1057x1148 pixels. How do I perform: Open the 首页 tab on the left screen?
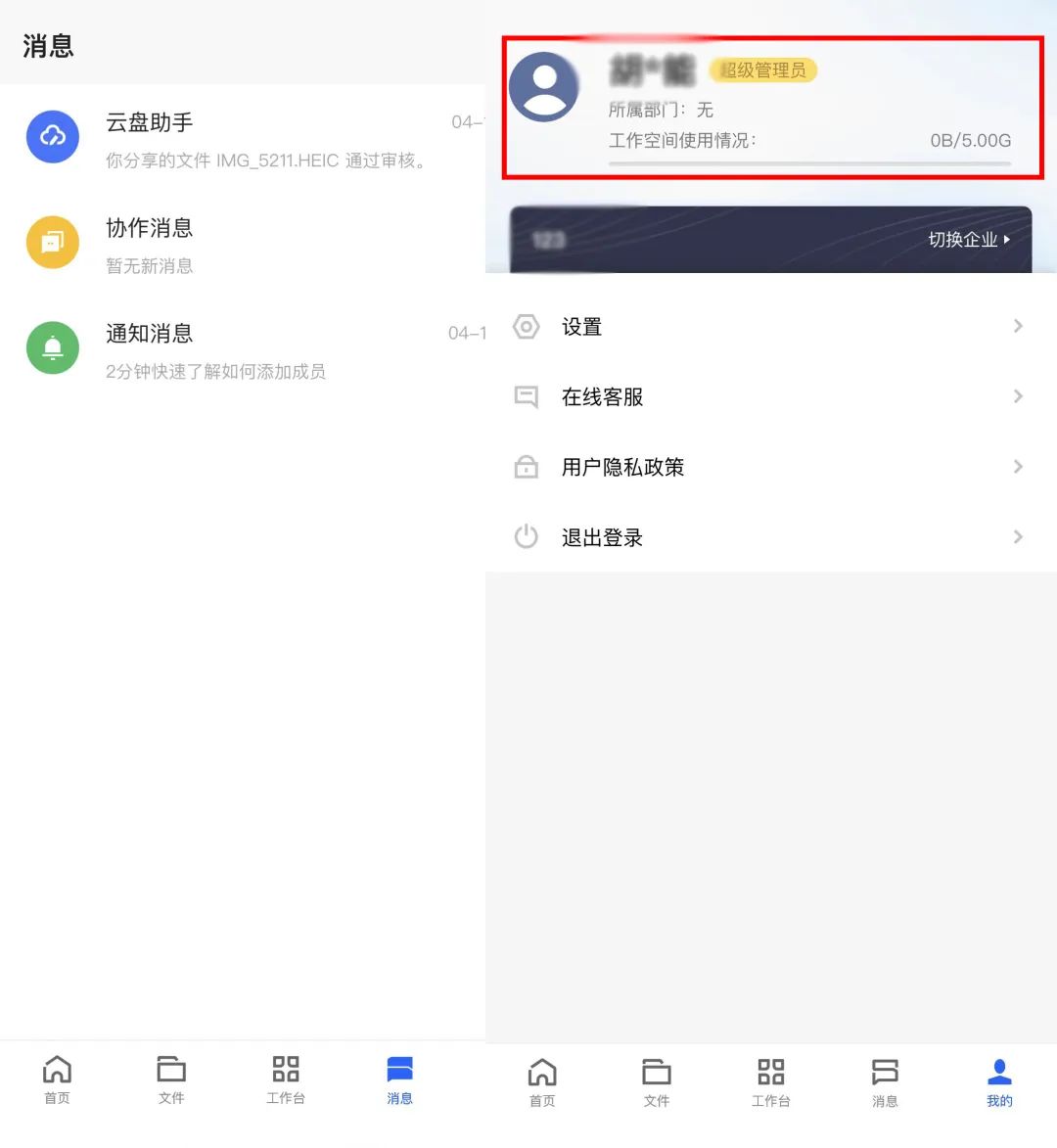point(56,1079)
